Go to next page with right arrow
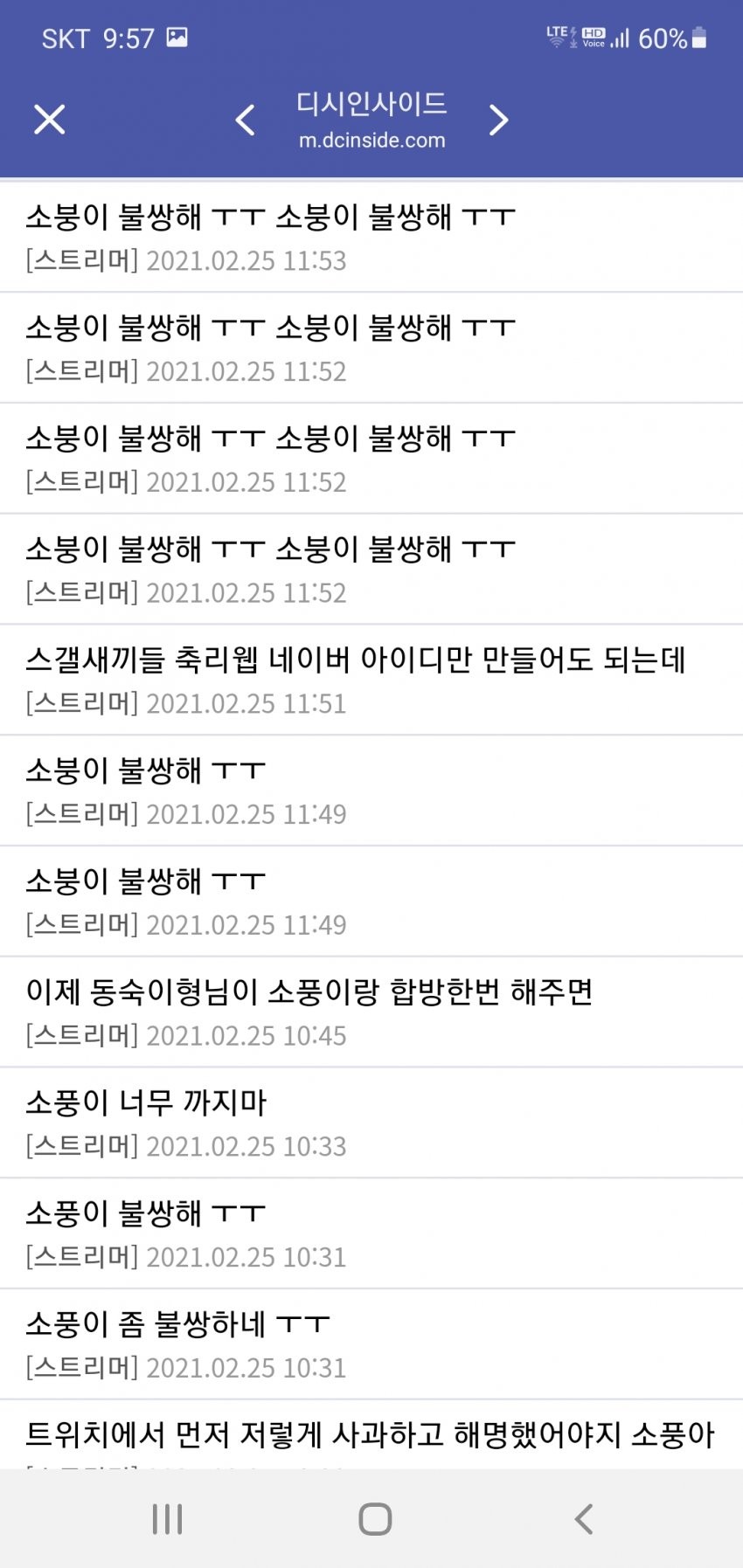743x1568 pixels. pos(498,120)
